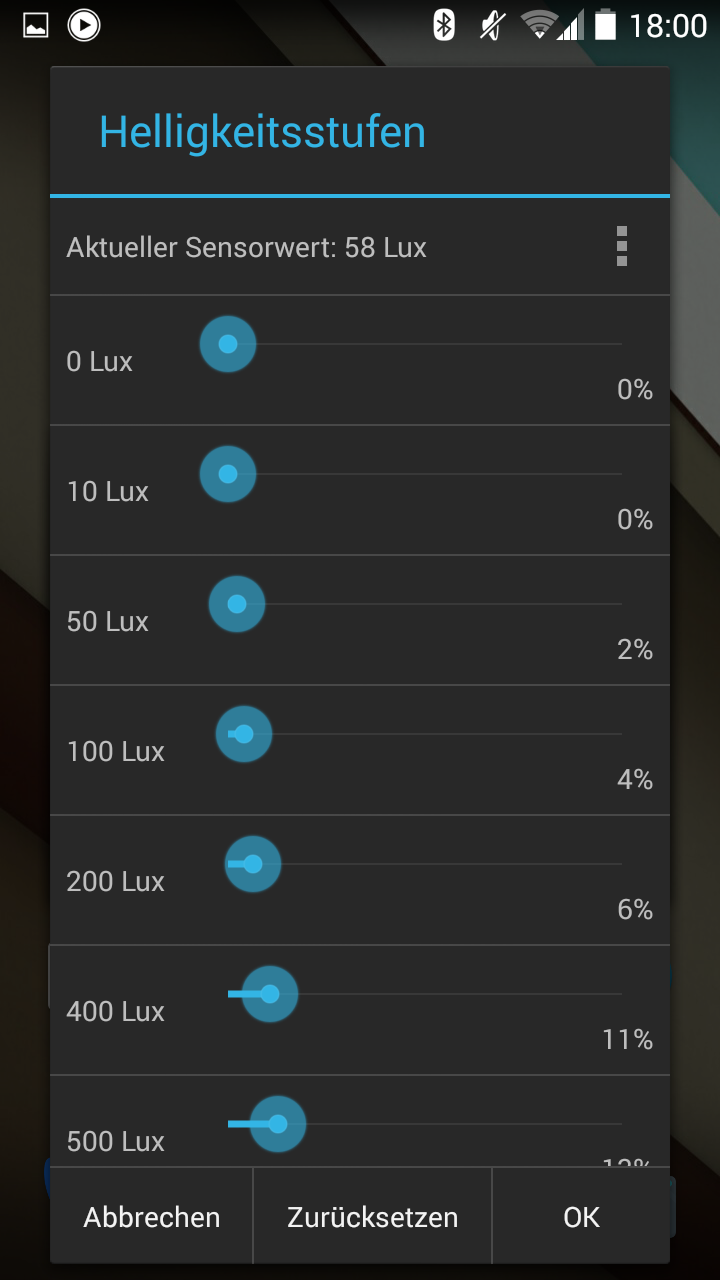The image size is (720, 1280).
Task: Tap the 200 Lux brightness slider
Action: pos(425,864)
